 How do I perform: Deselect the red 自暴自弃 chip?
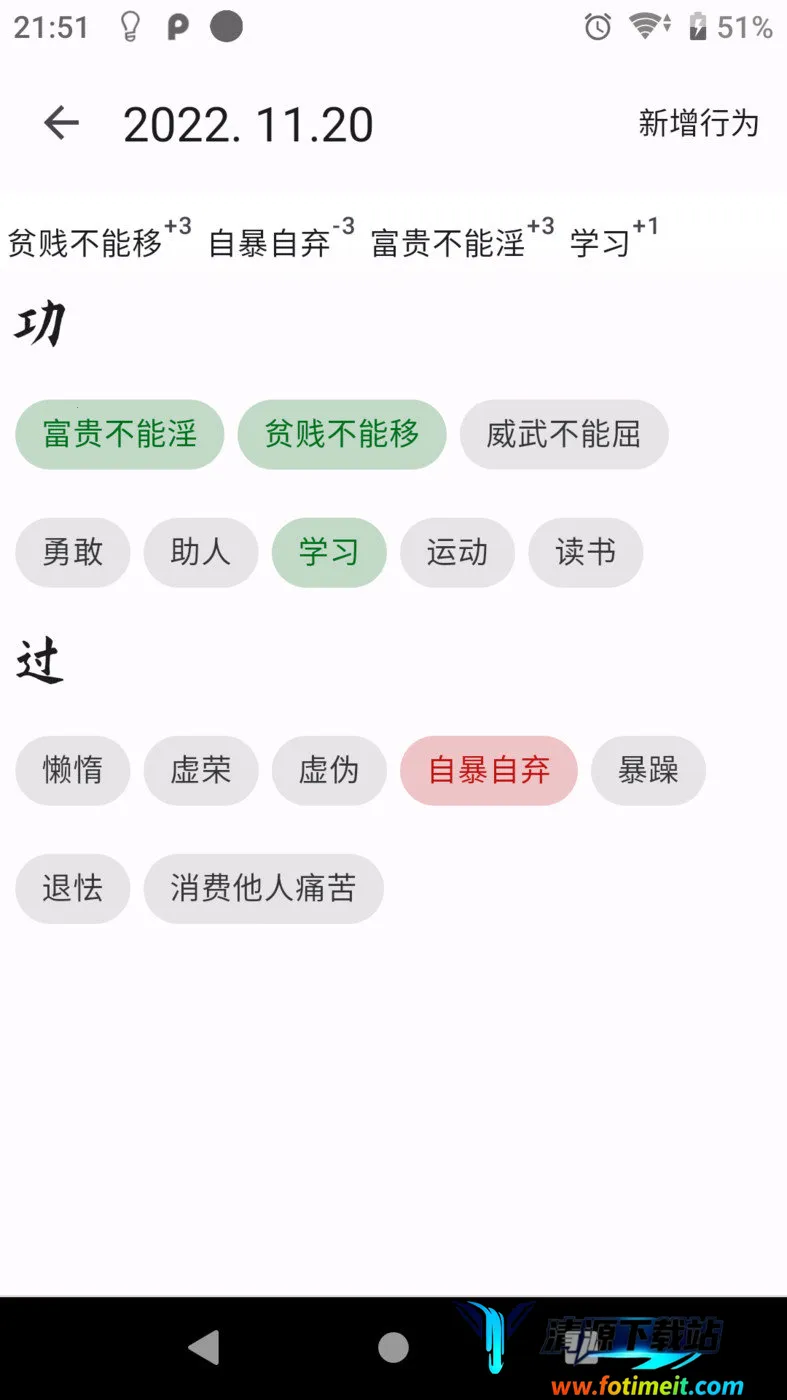tap(489, 770)
